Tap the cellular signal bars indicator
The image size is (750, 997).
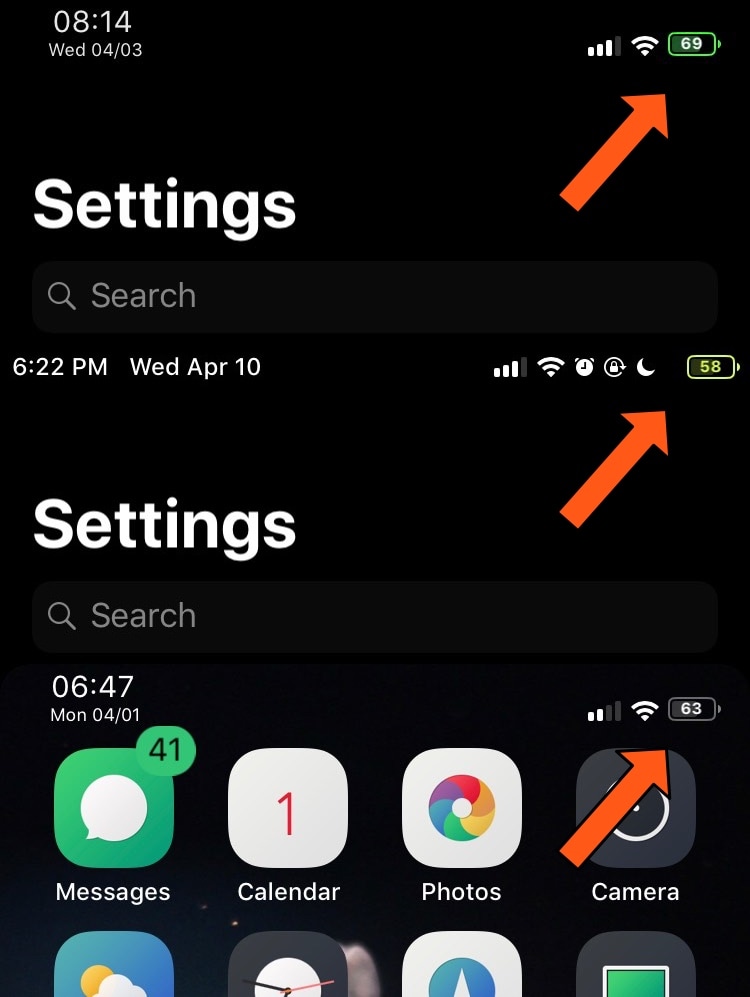point(602,45)
